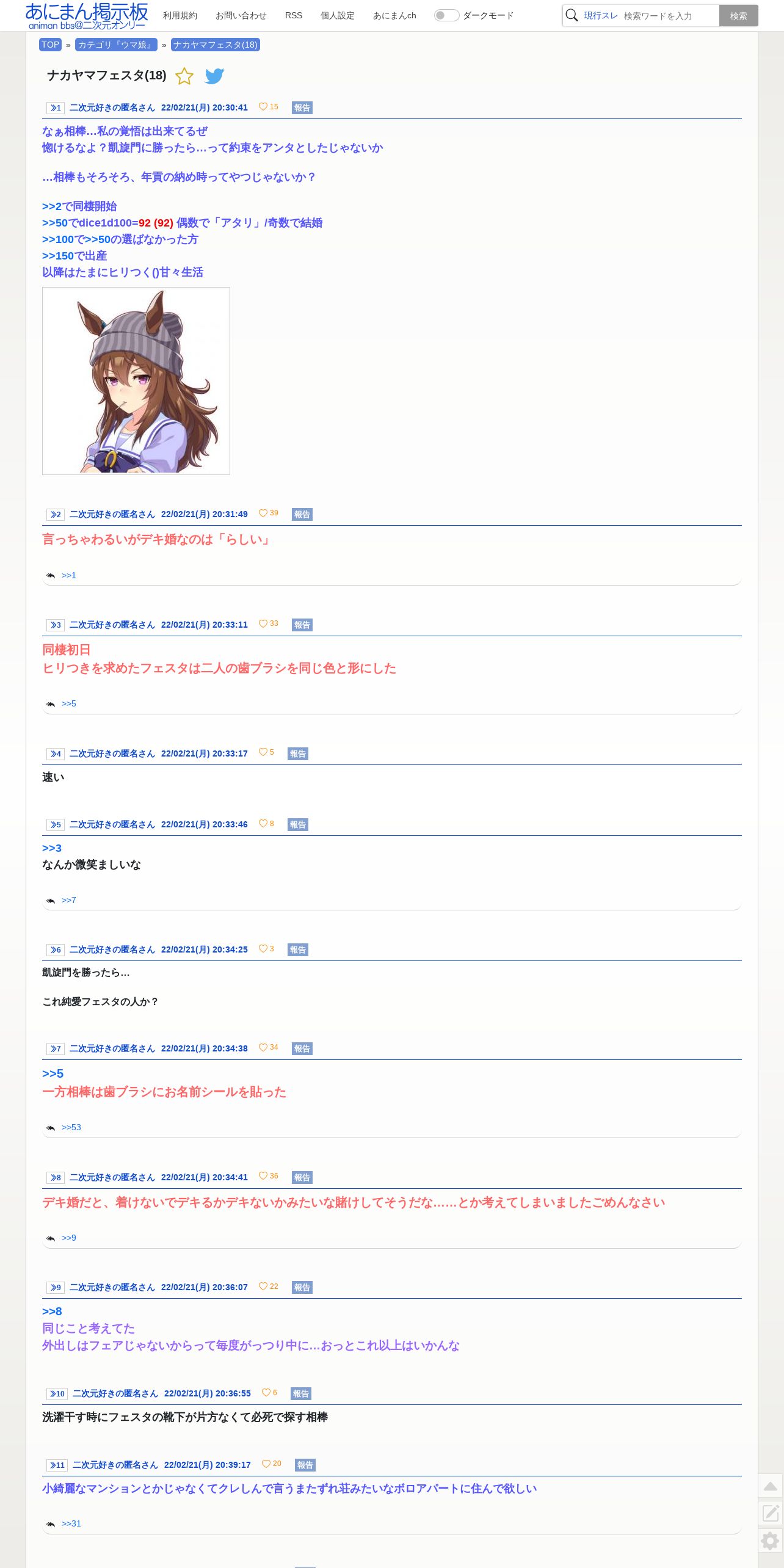
Task: Open the write-post pencil button
Action: pyautogui.click(x=771, y=1513)
